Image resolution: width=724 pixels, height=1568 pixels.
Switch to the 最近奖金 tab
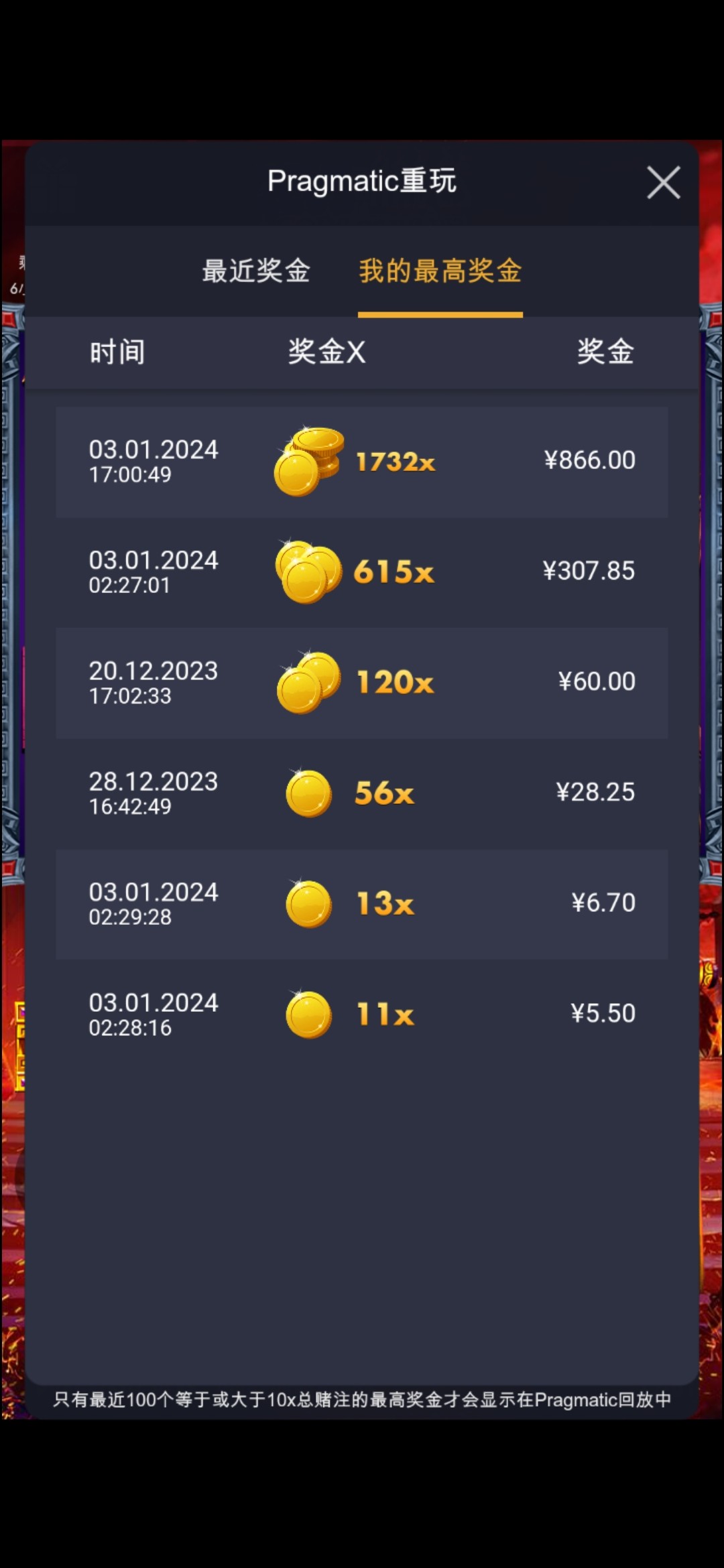[256, 271]
